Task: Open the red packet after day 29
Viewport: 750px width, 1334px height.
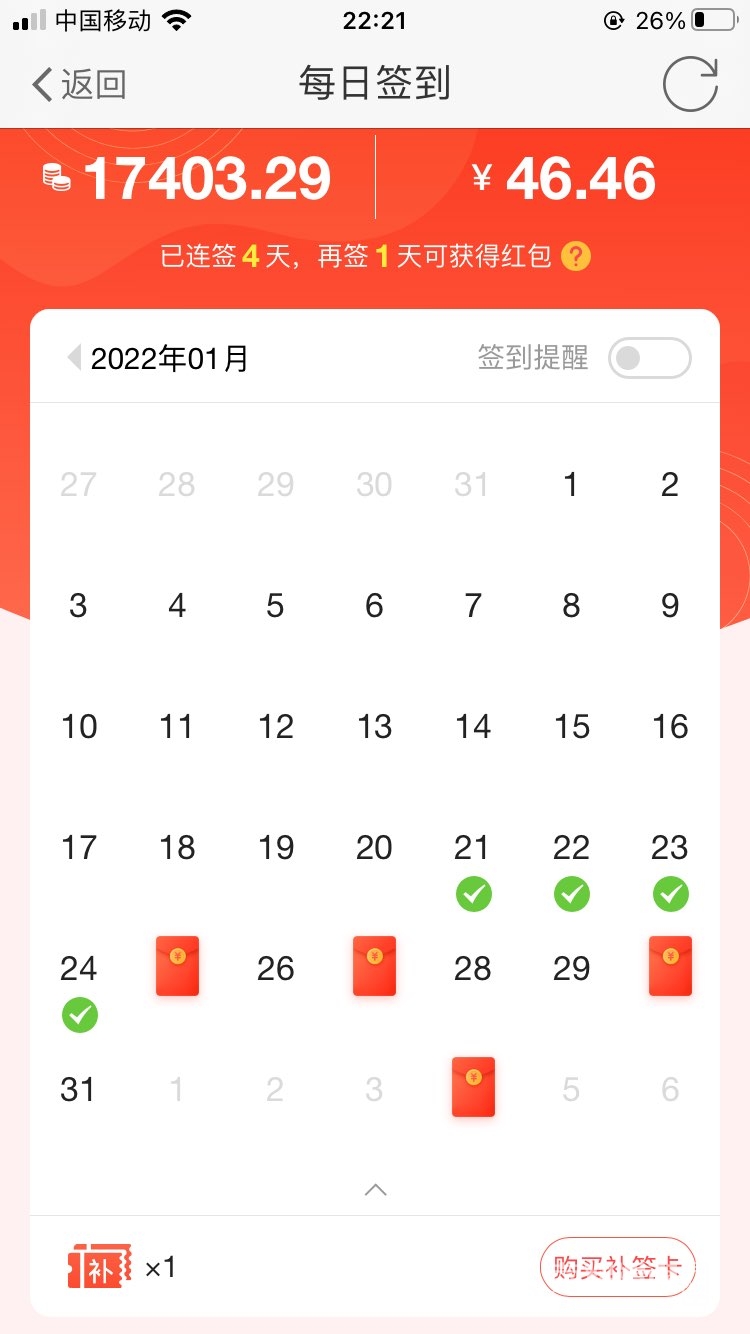Action: point(670,966)
